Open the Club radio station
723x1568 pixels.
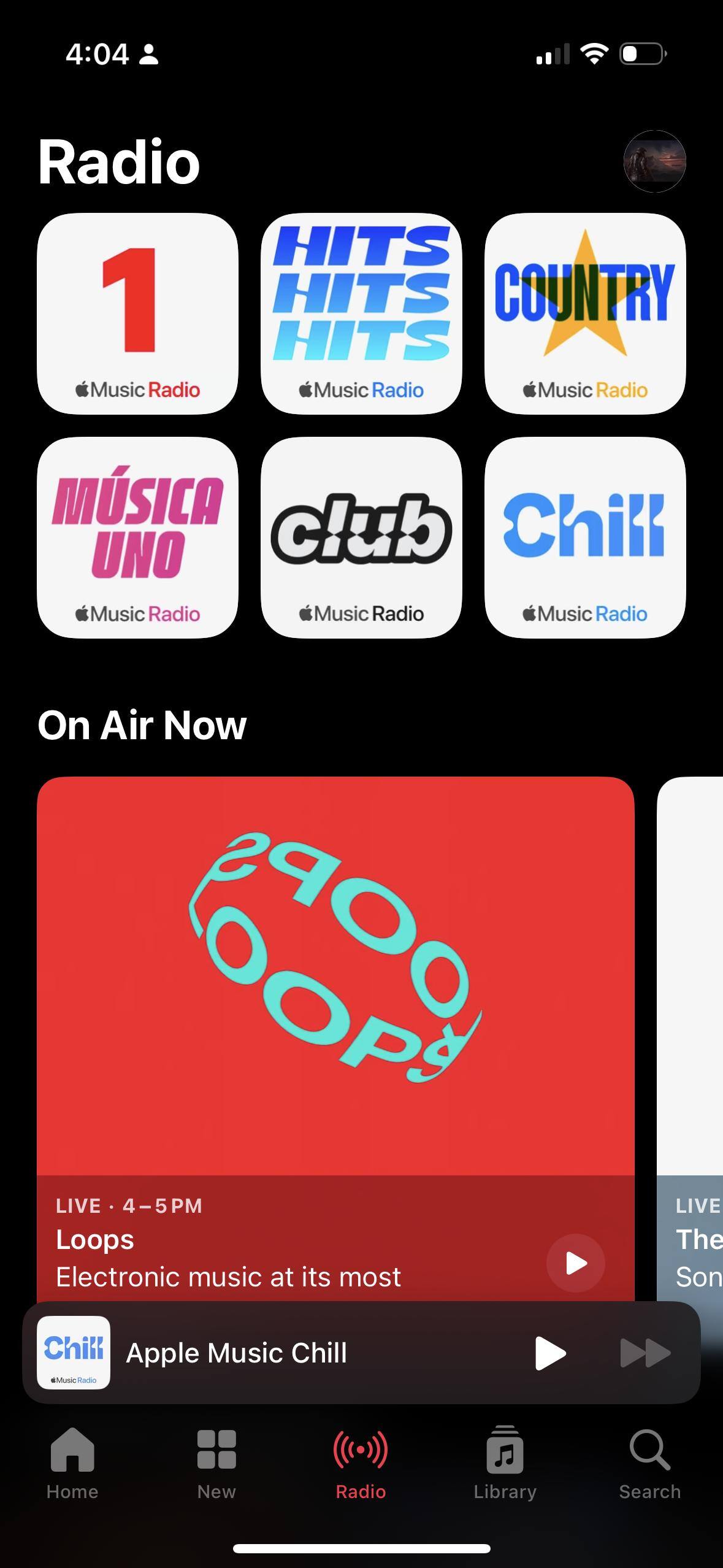pyautogui.click(x=361, y=537)
